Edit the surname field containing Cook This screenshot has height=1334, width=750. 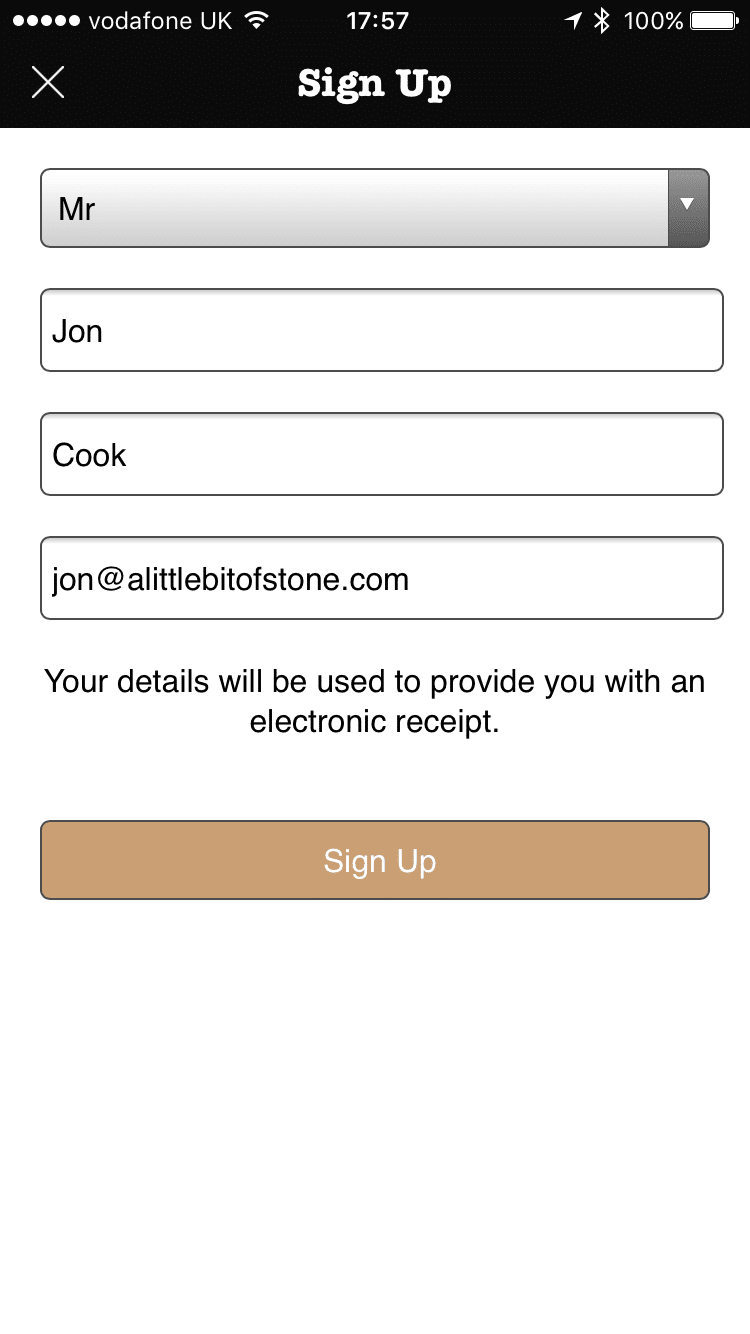(x=381, y=455)
